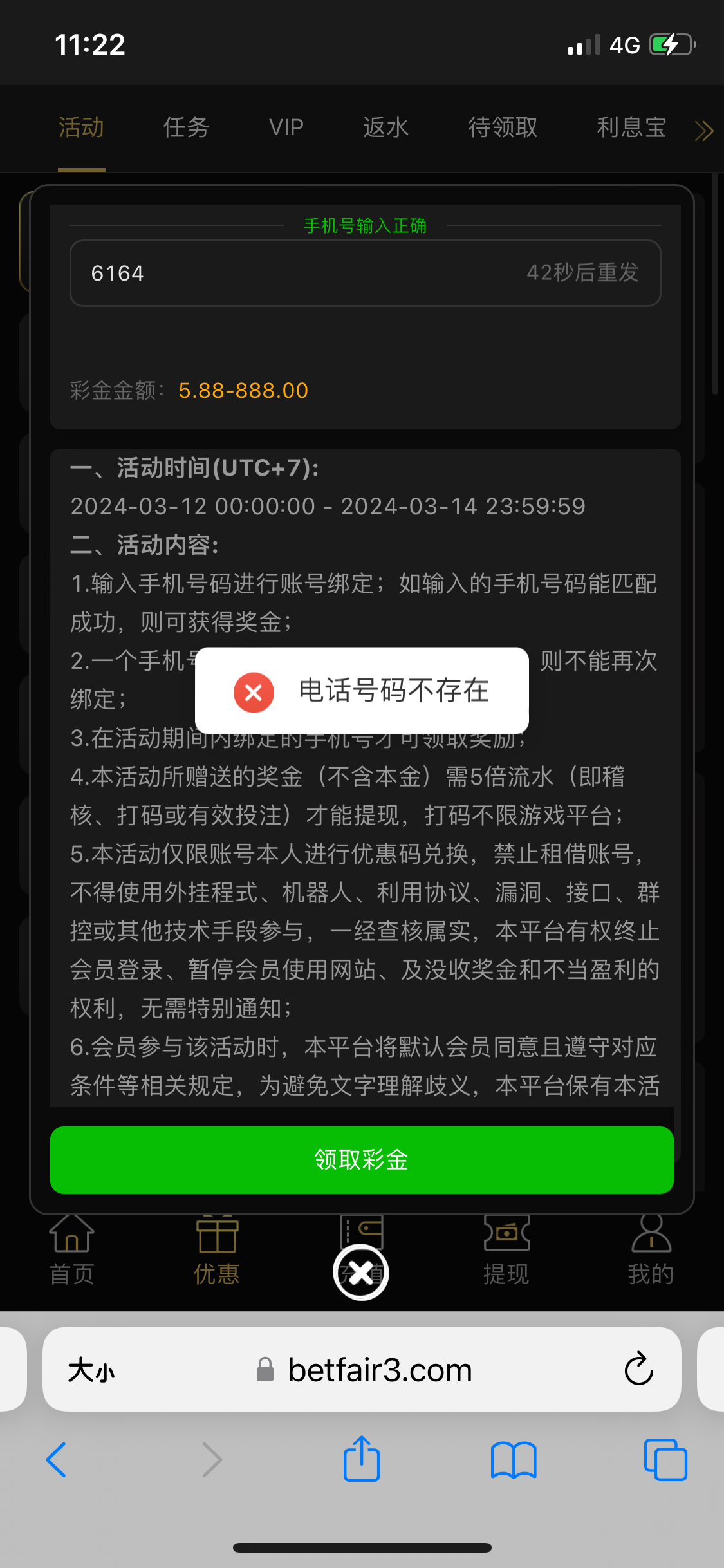Open the Safari share sheet
Screen dimensions: 724x1568
pyautogui.click(x=362, y=1459)
